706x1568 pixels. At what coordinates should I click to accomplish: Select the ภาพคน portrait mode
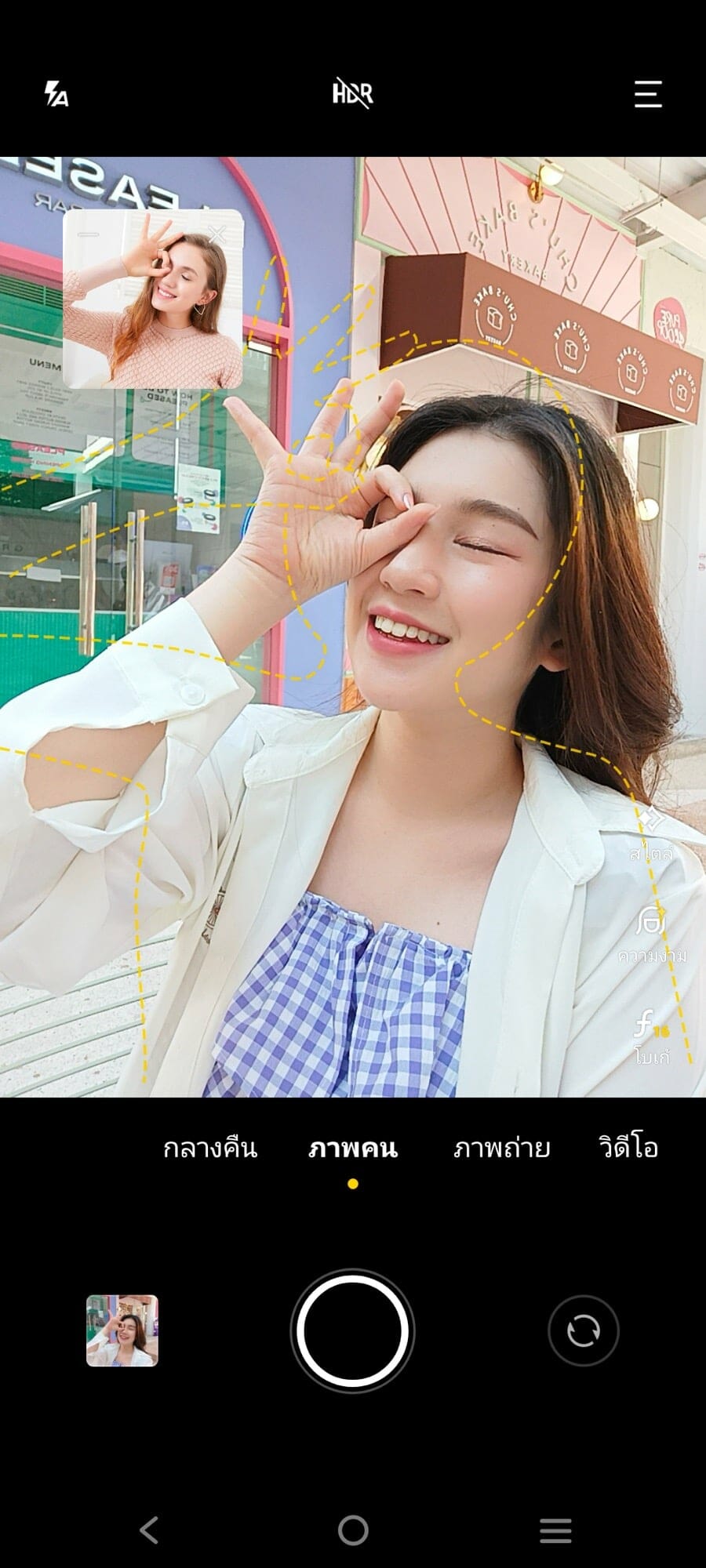click(x=353, y=1149)
